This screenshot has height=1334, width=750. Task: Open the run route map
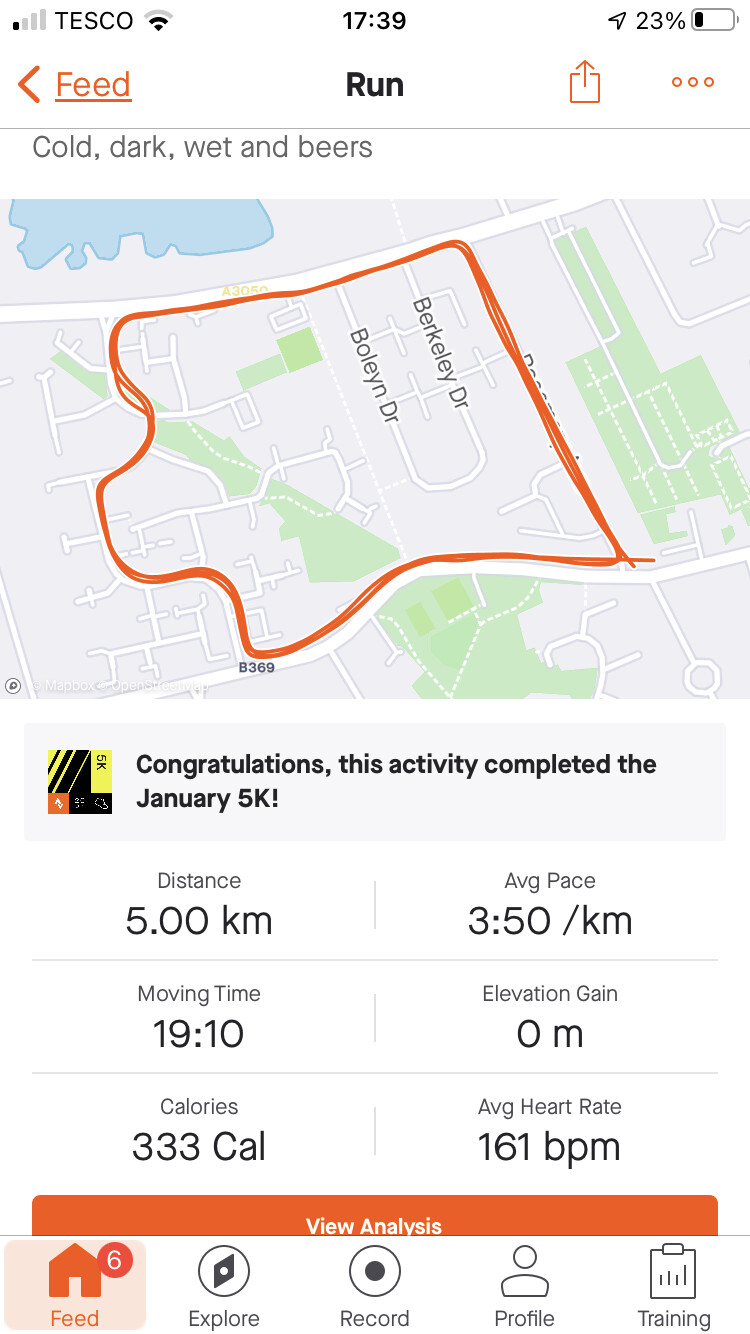coord(375,448)
